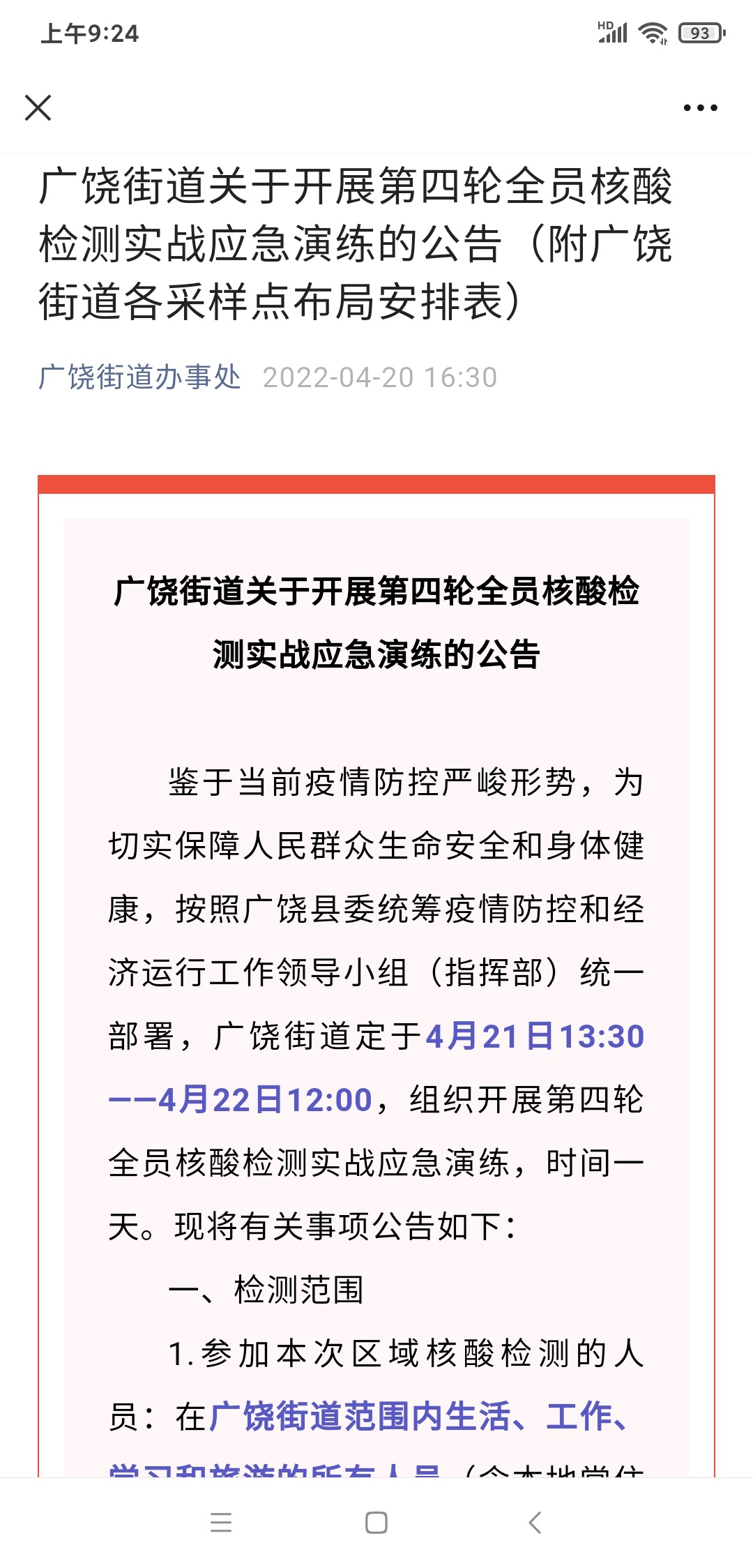
Task: Open the three-dot more options menu
Action: 700,108
